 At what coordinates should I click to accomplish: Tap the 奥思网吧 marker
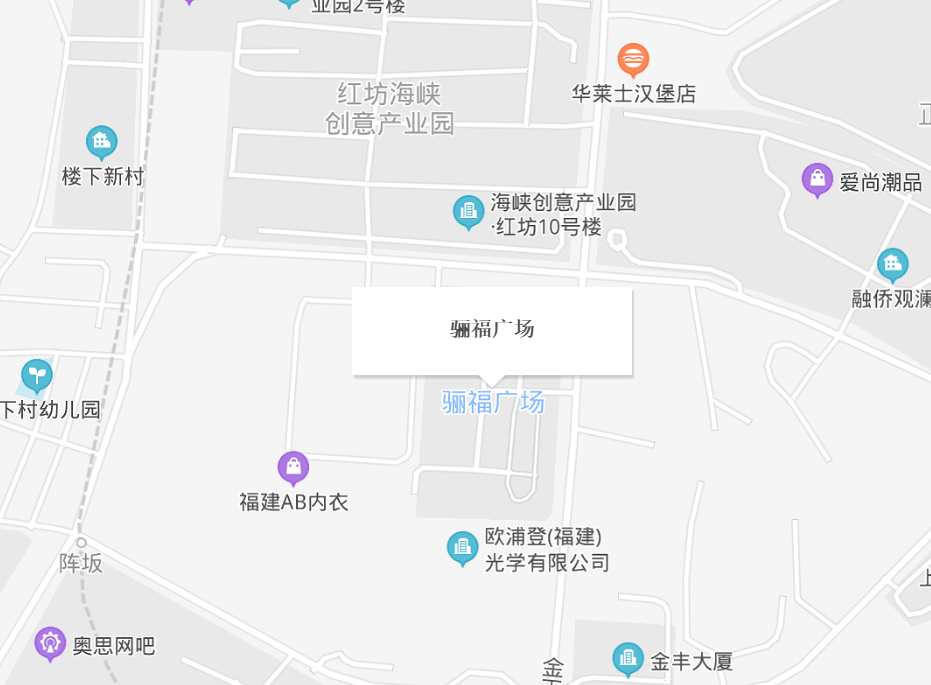(x=50, y=644)
